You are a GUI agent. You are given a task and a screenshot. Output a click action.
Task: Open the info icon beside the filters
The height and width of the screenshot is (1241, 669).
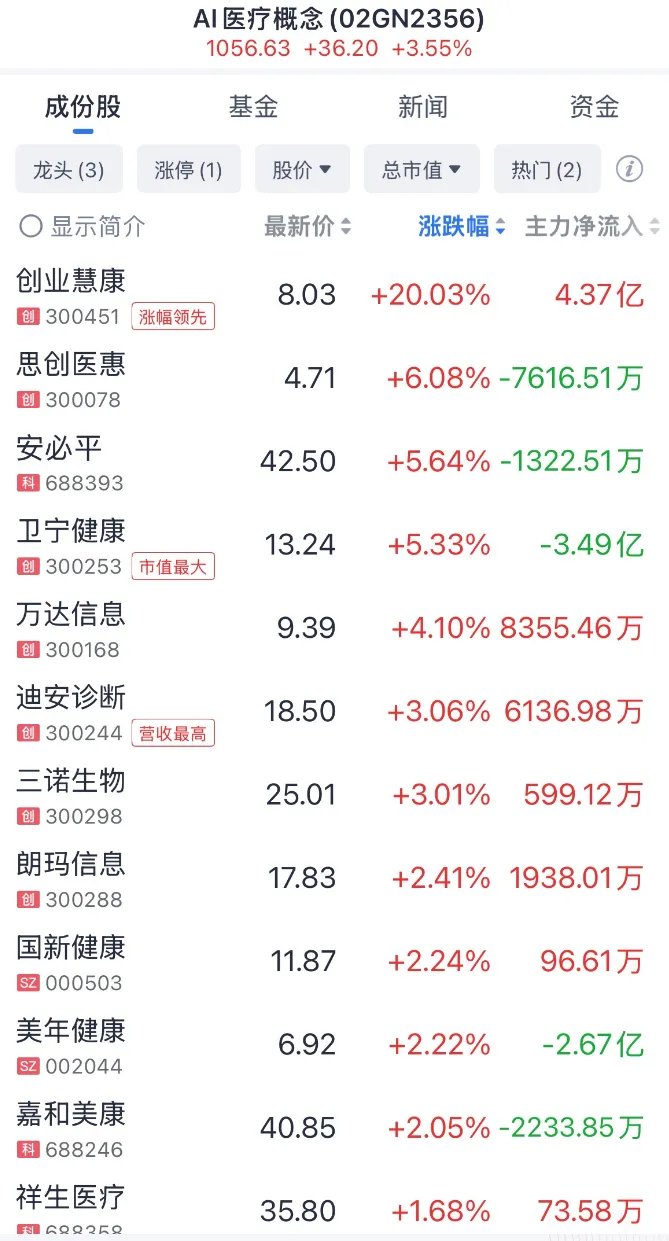click(629, 169)
